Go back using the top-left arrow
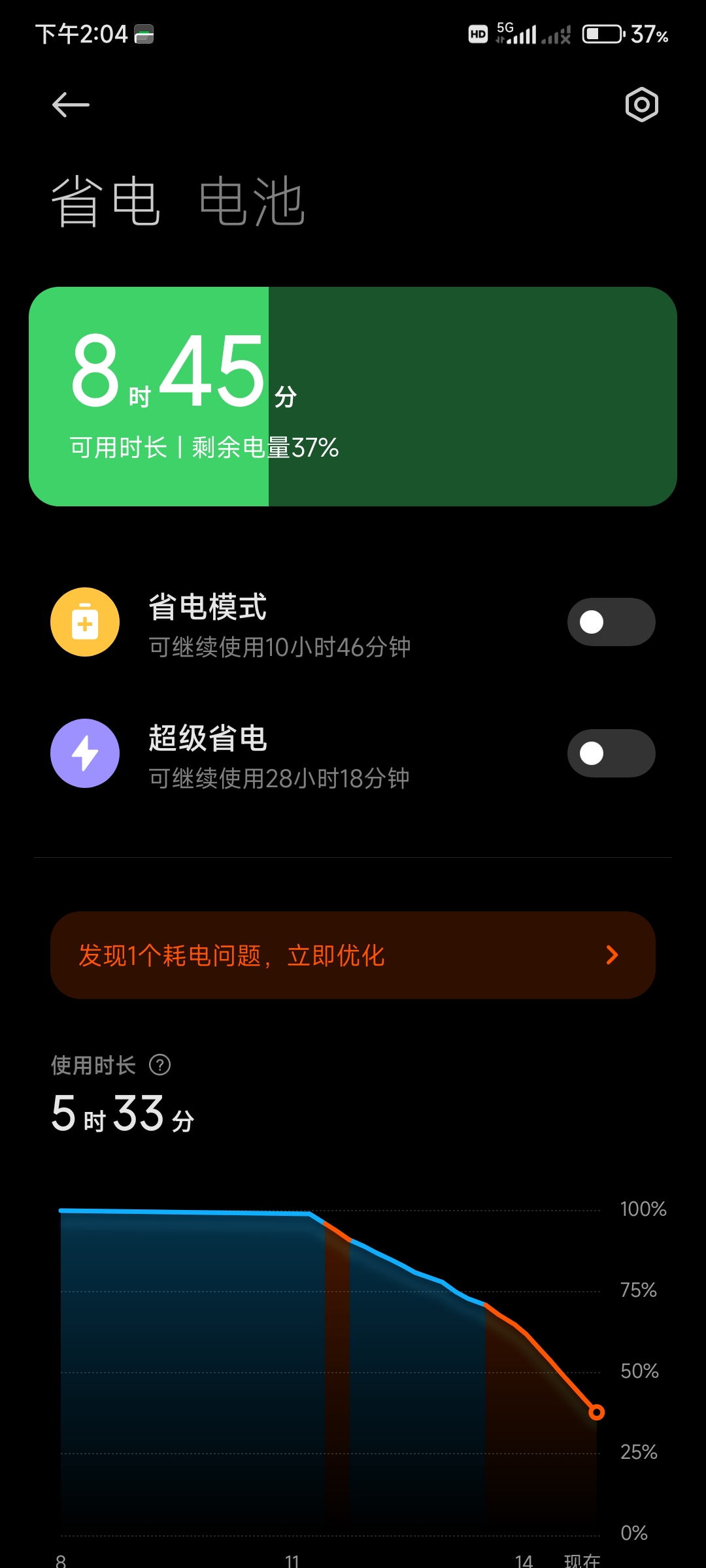 (x=71, y=105)
